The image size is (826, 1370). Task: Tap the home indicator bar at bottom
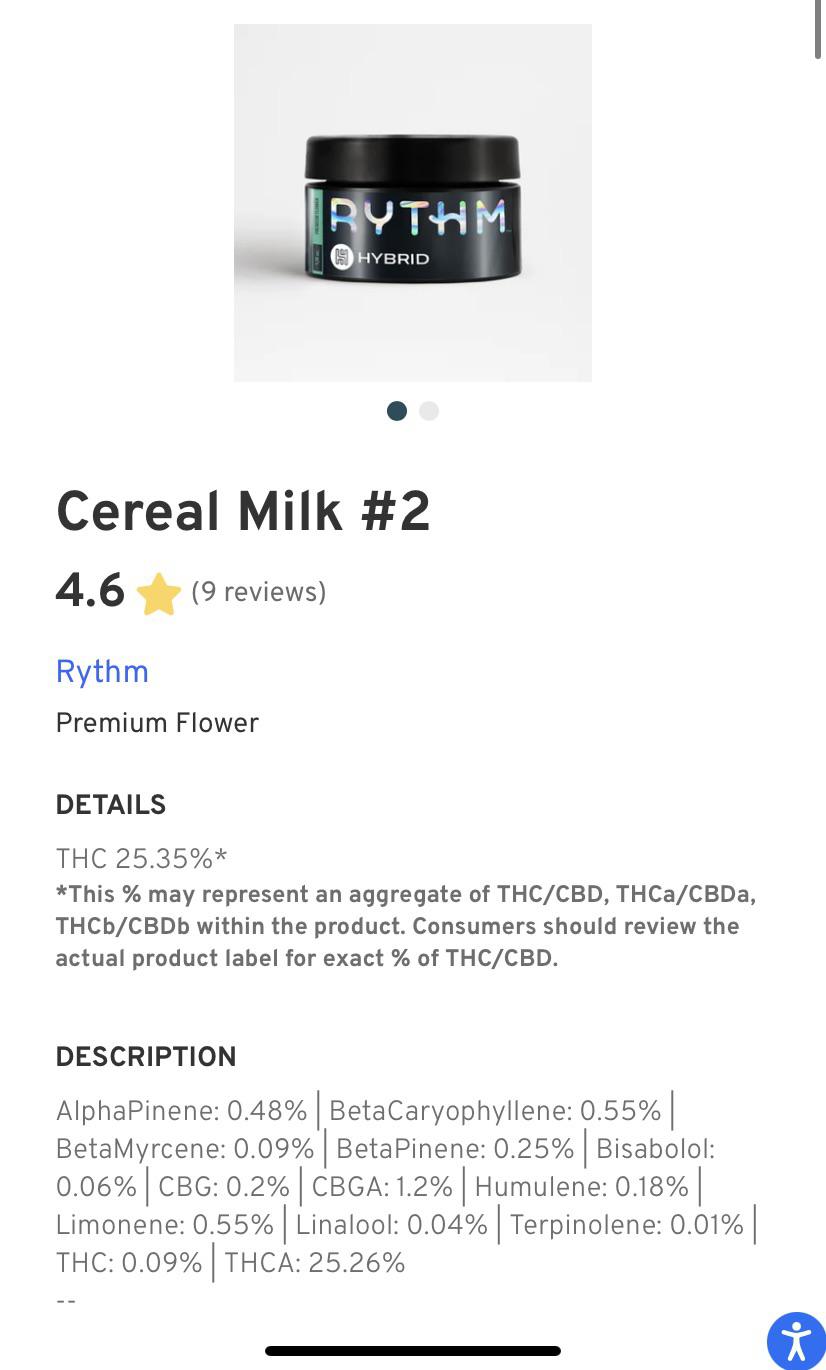(412, 1350)
